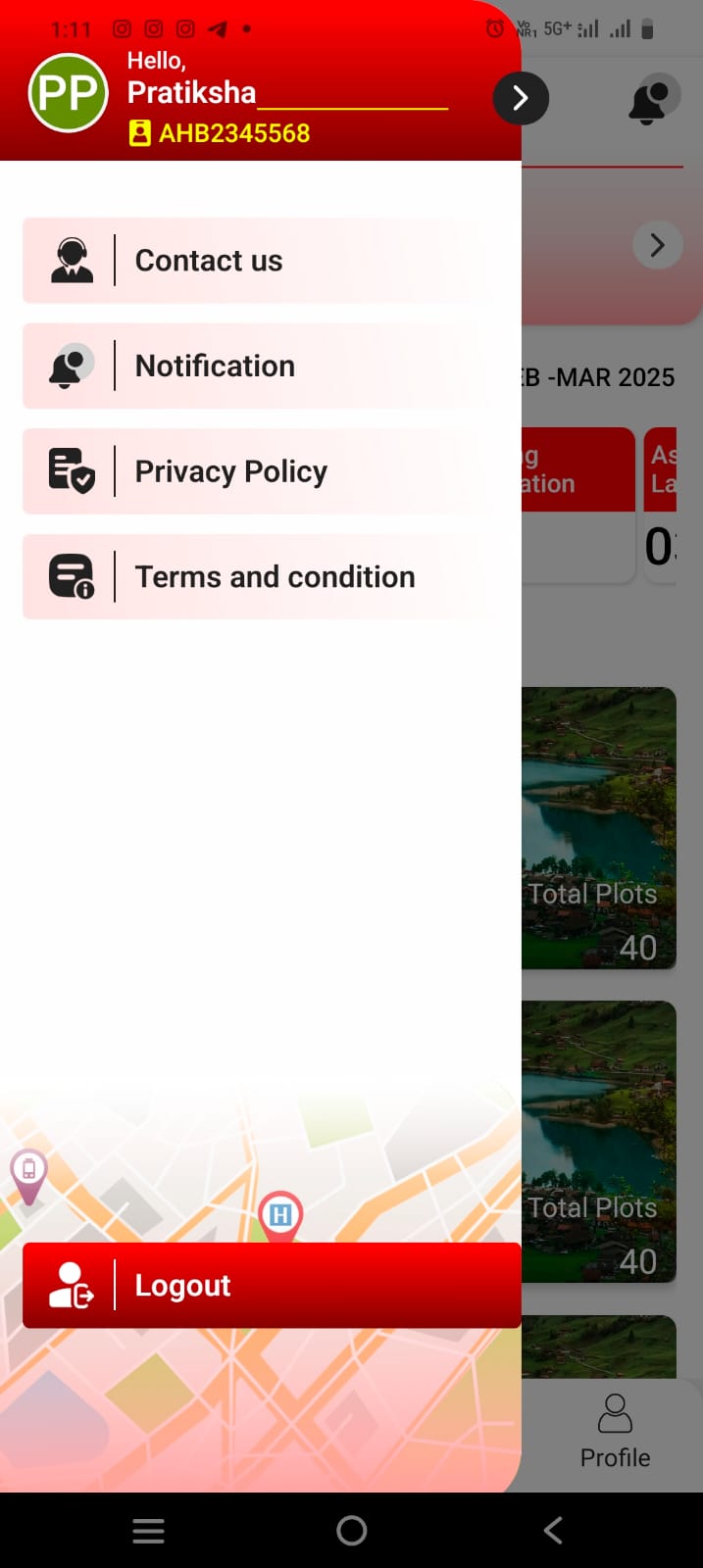The height and width of the screenshot is (1568, 703).
Task: Tap the arrow next to Pratiksha's name
Action: pyautogui.click(x=520, y=98)
